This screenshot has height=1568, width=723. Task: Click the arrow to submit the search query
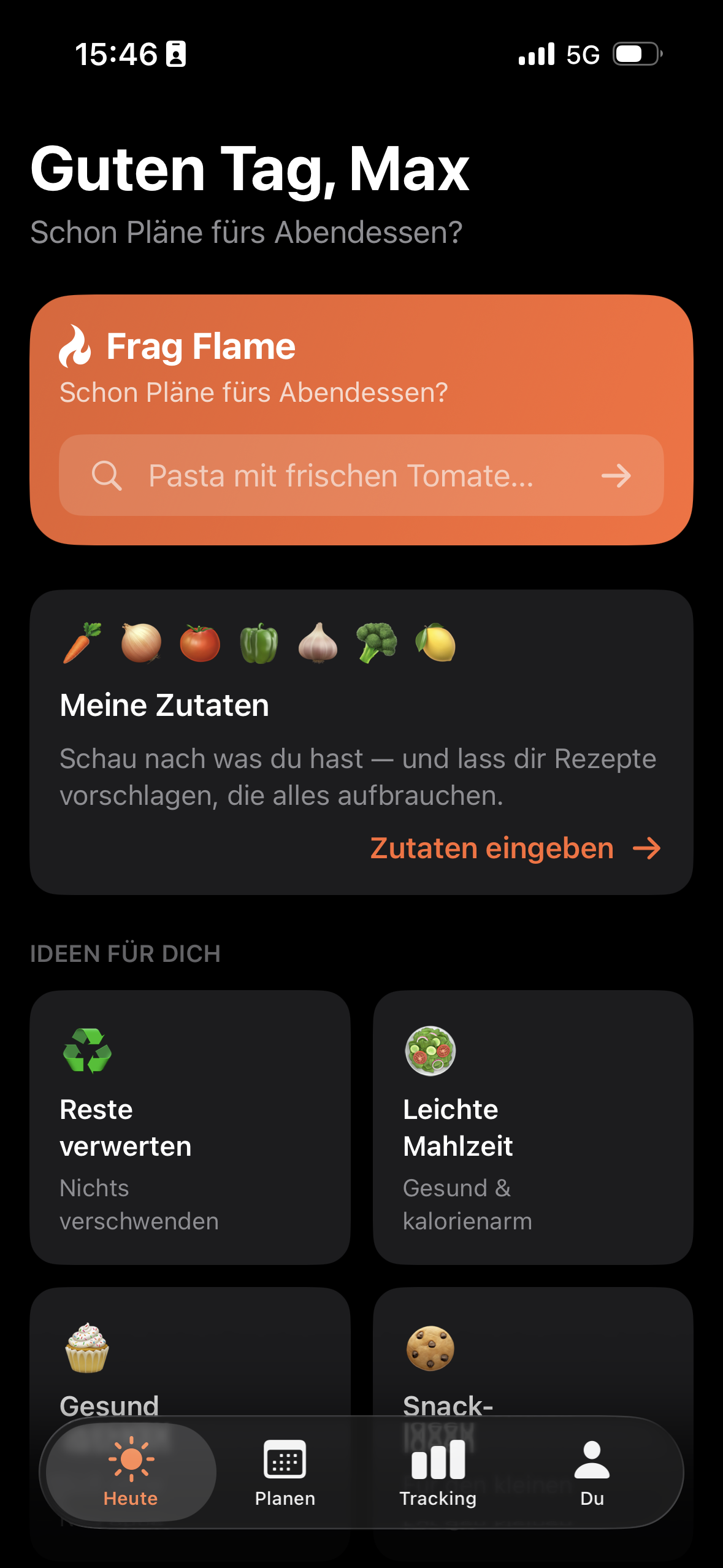pyautogui.click(x=617, y=475)
